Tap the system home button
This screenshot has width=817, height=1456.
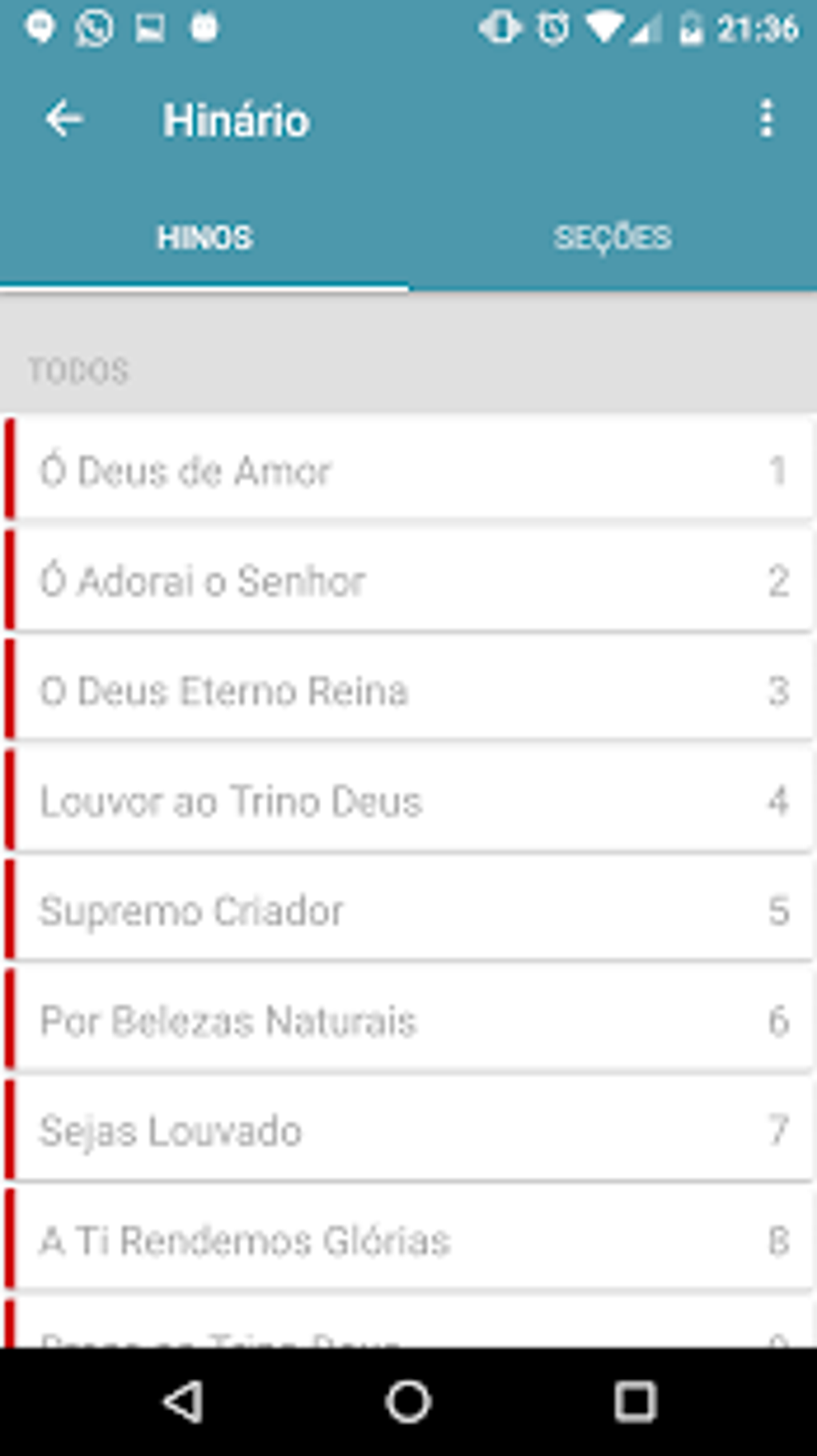(408, 1402)
